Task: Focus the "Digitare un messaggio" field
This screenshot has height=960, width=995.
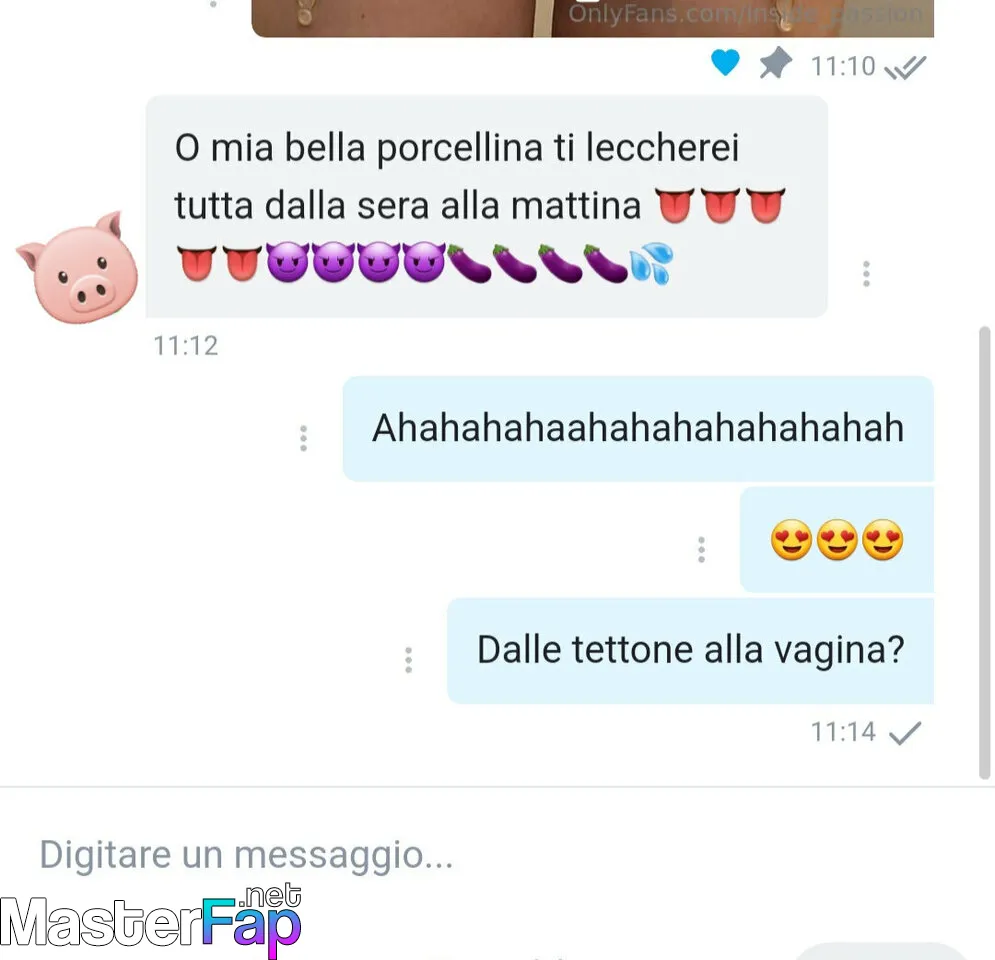Action: tap(400, 855)
